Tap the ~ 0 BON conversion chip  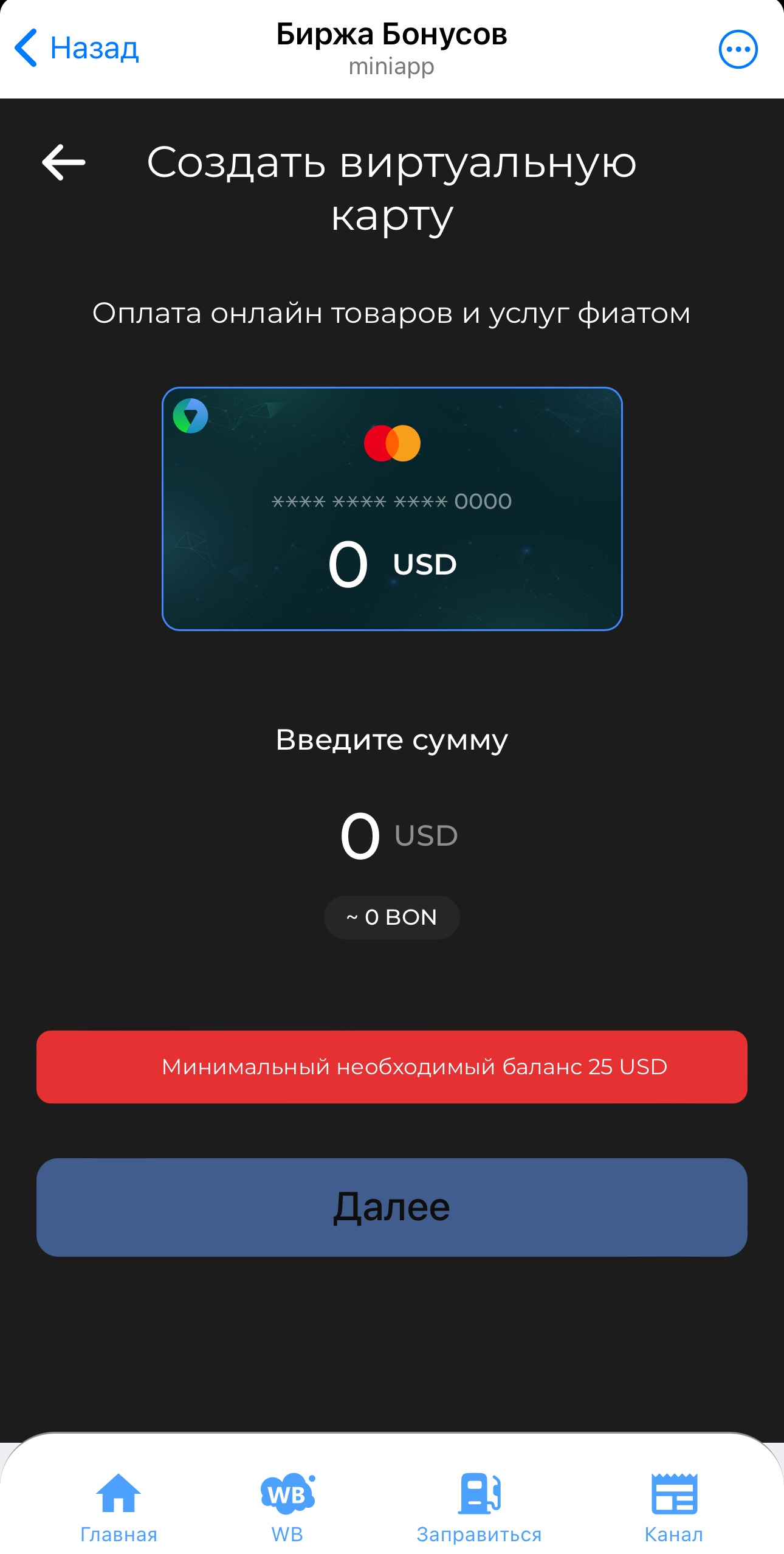coord(391,917)
